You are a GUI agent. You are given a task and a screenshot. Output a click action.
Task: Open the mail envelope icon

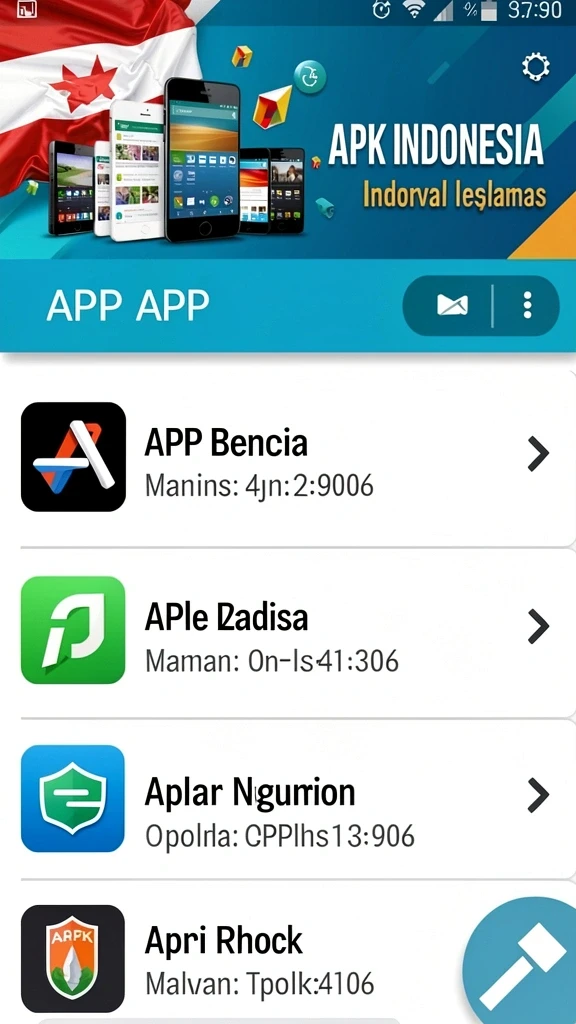coord(452,305)
